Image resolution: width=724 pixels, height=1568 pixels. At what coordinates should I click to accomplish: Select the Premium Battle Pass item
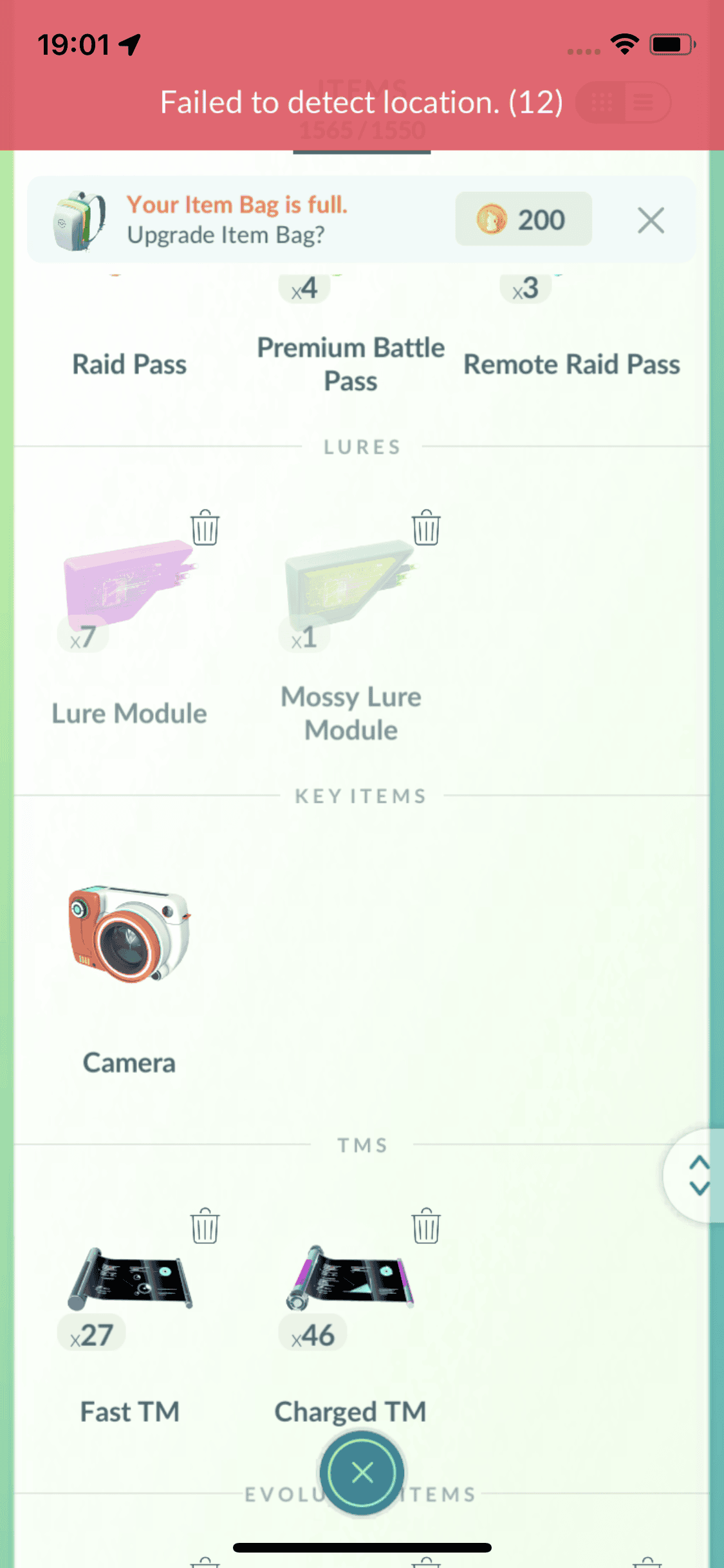click(x=351, y=364)
